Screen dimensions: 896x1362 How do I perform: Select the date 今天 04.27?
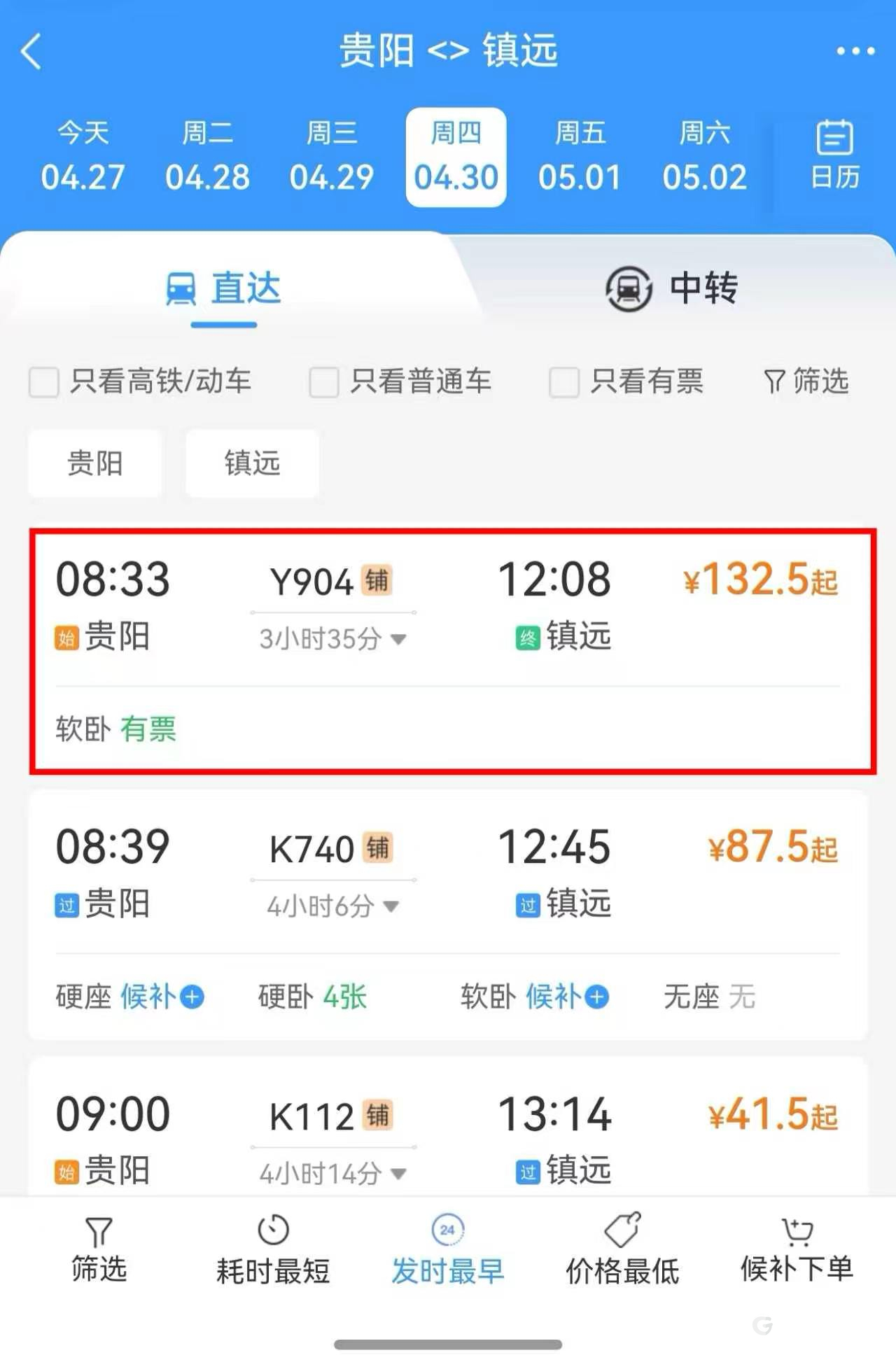[x=83, y=157]
